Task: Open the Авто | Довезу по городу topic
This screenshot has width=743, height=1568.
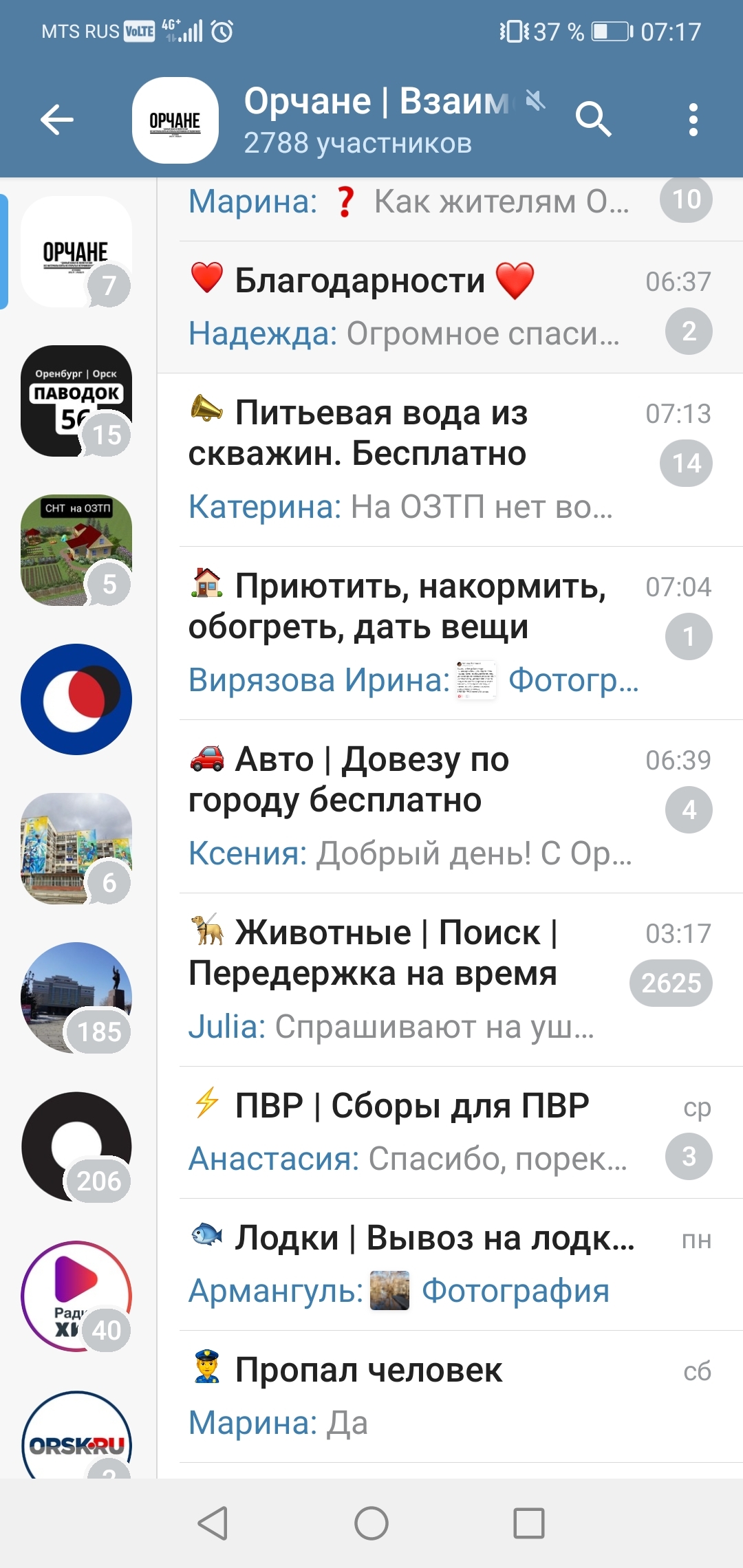Action: [x=413, y=806]
